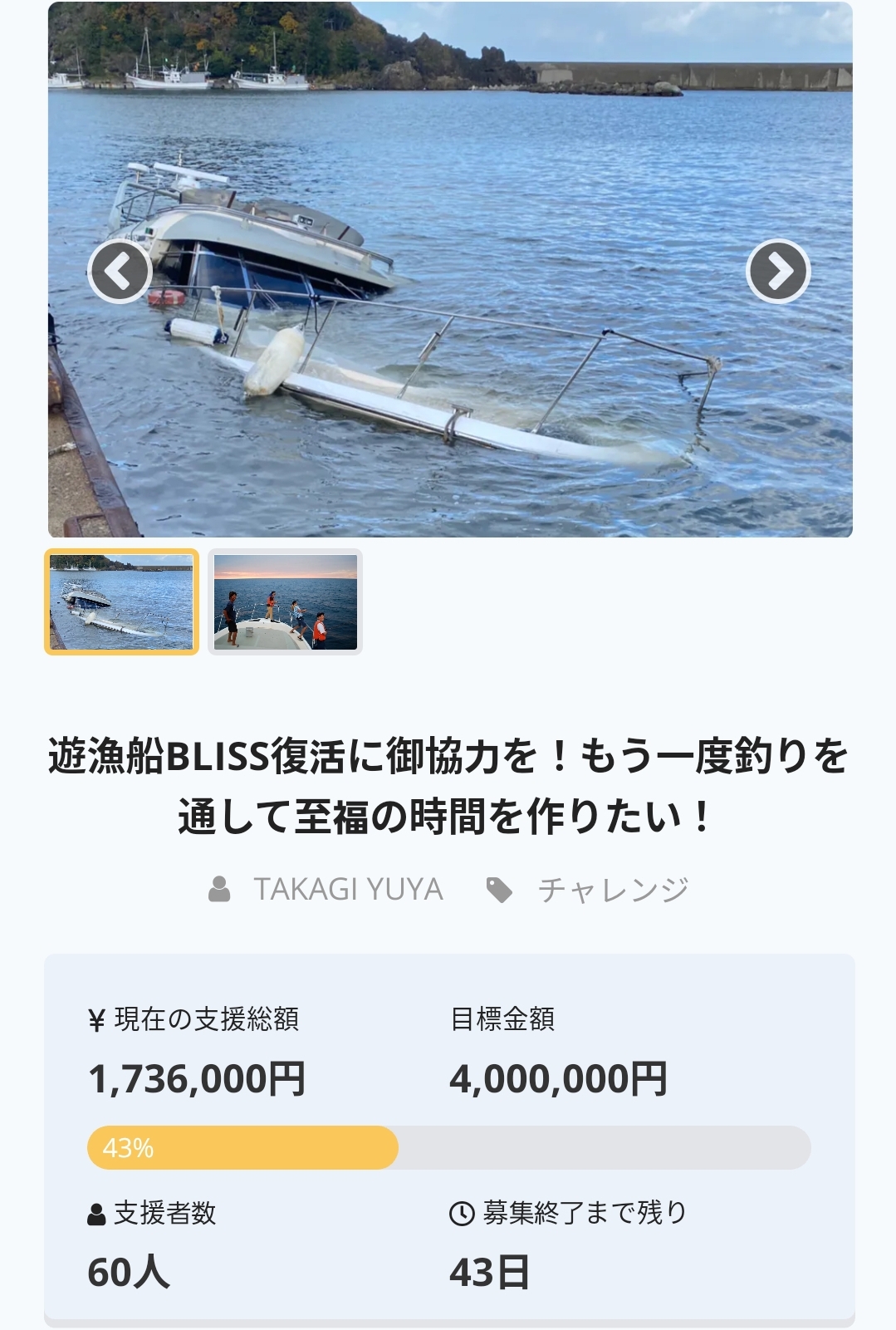Show the previous photo in the carousel
The height and width of the screenshot is (1330, 896).
(120, 271)
